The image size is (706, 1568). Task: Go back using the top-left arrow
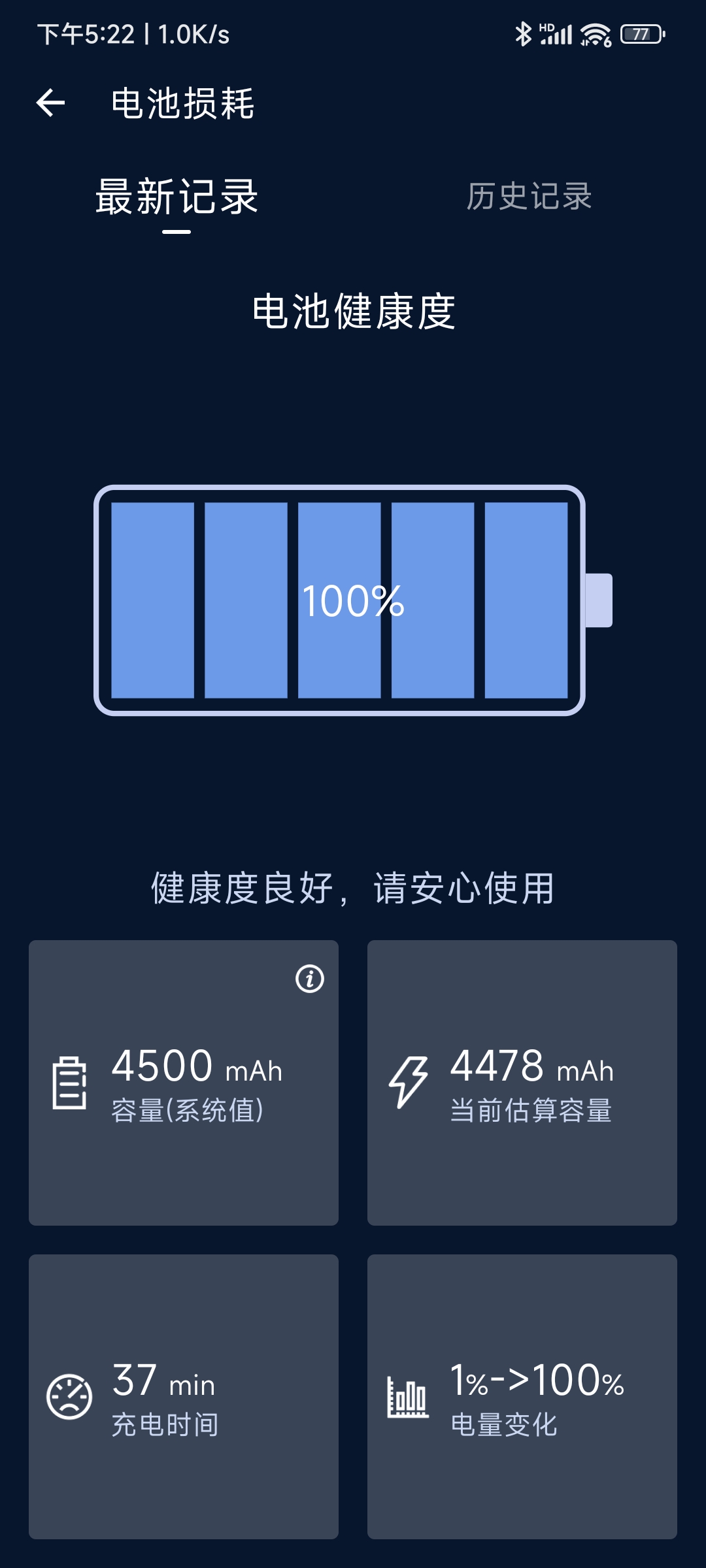[x=50, y=103]
